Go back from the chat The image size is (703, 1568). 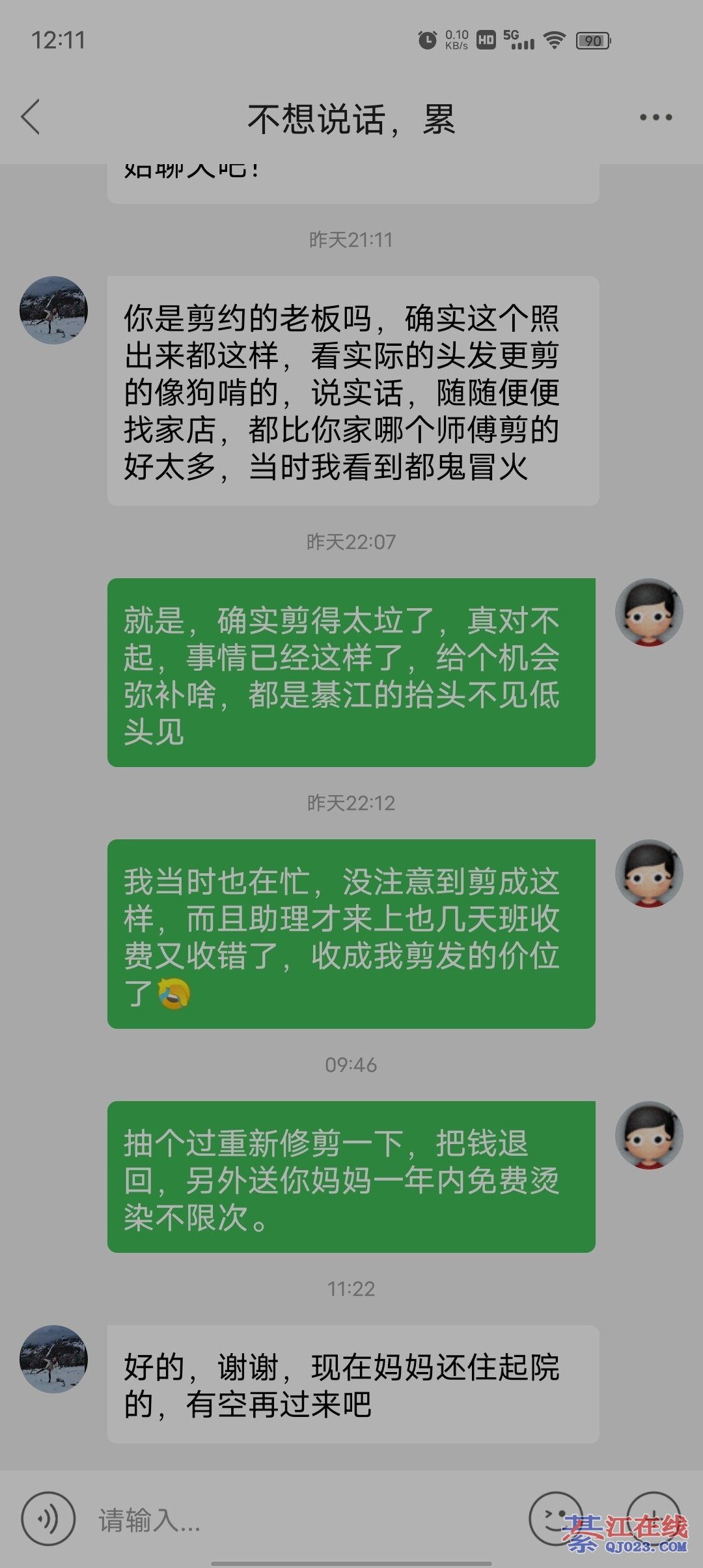[31, 117]
